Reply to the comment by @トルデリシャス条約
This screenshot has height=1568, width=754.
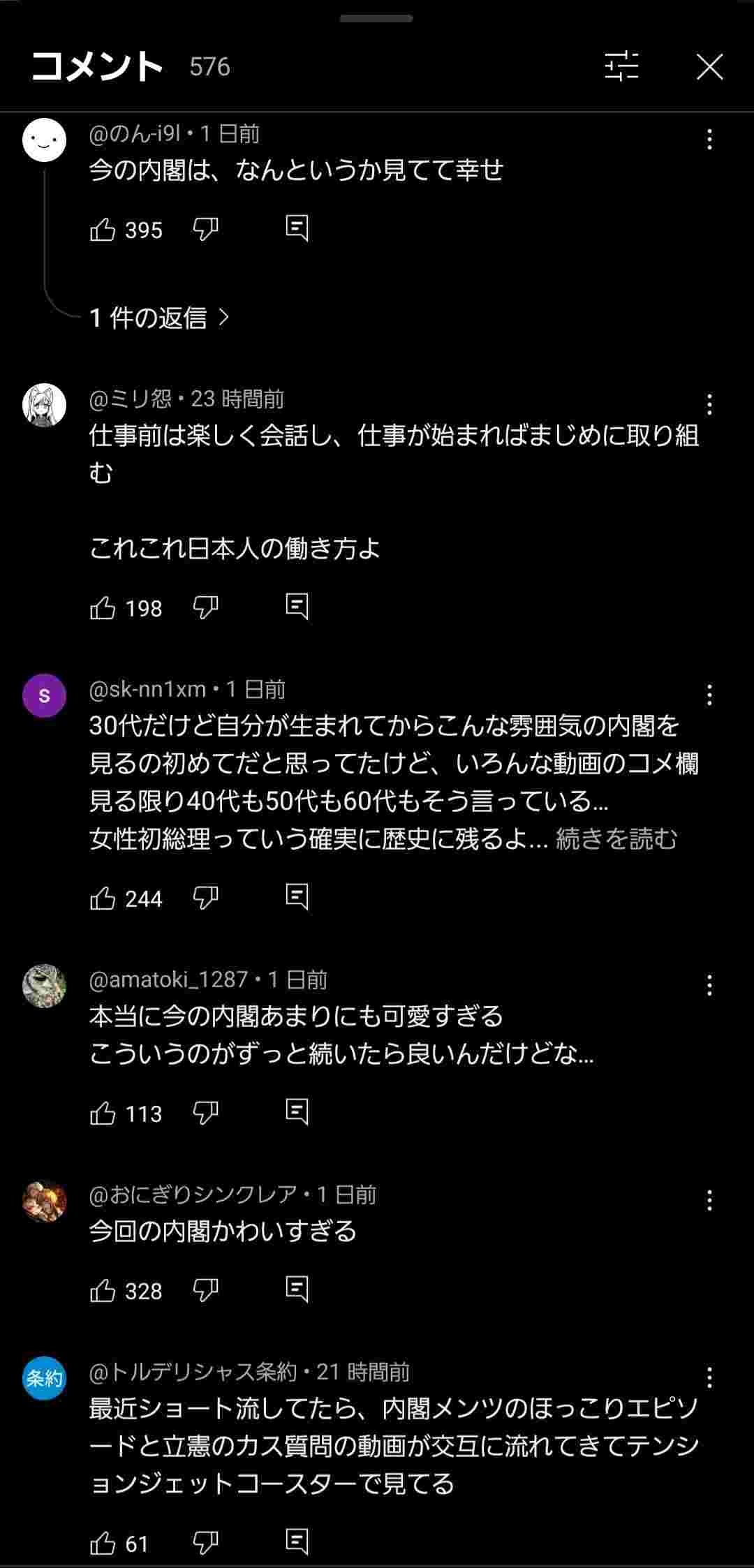297,1542
